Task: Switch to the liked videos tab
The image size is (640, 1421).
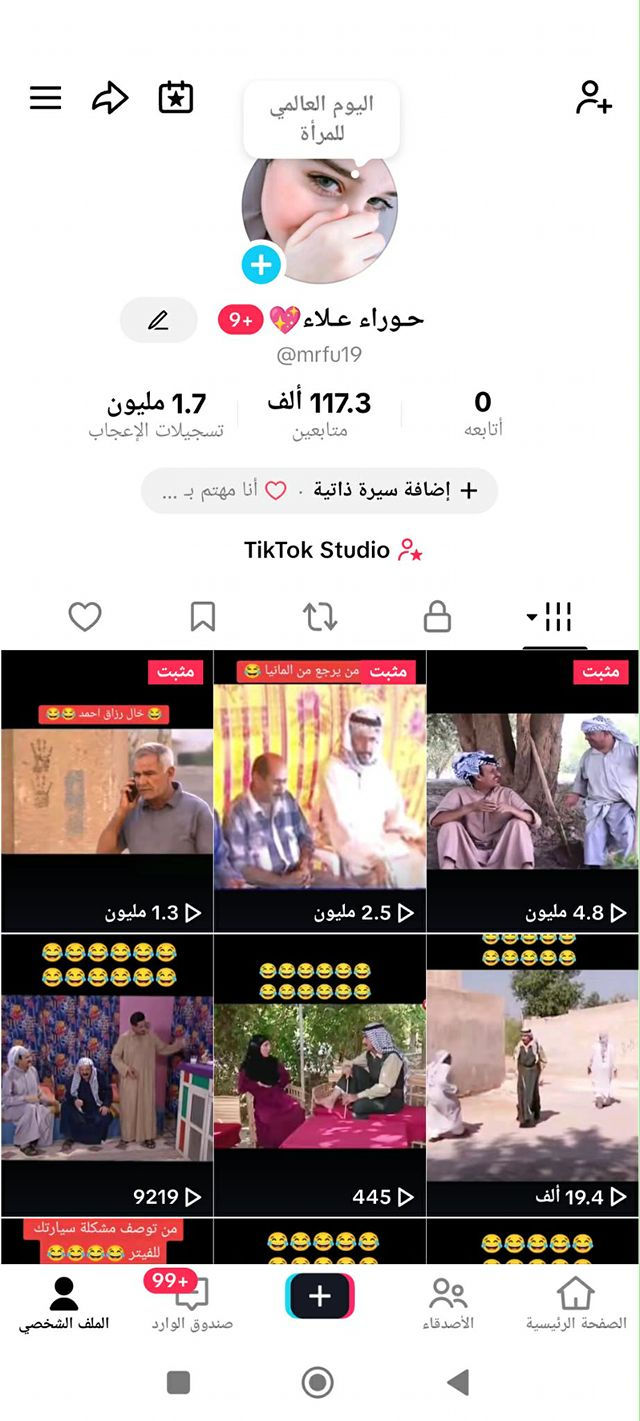Action: pos(85,618)
